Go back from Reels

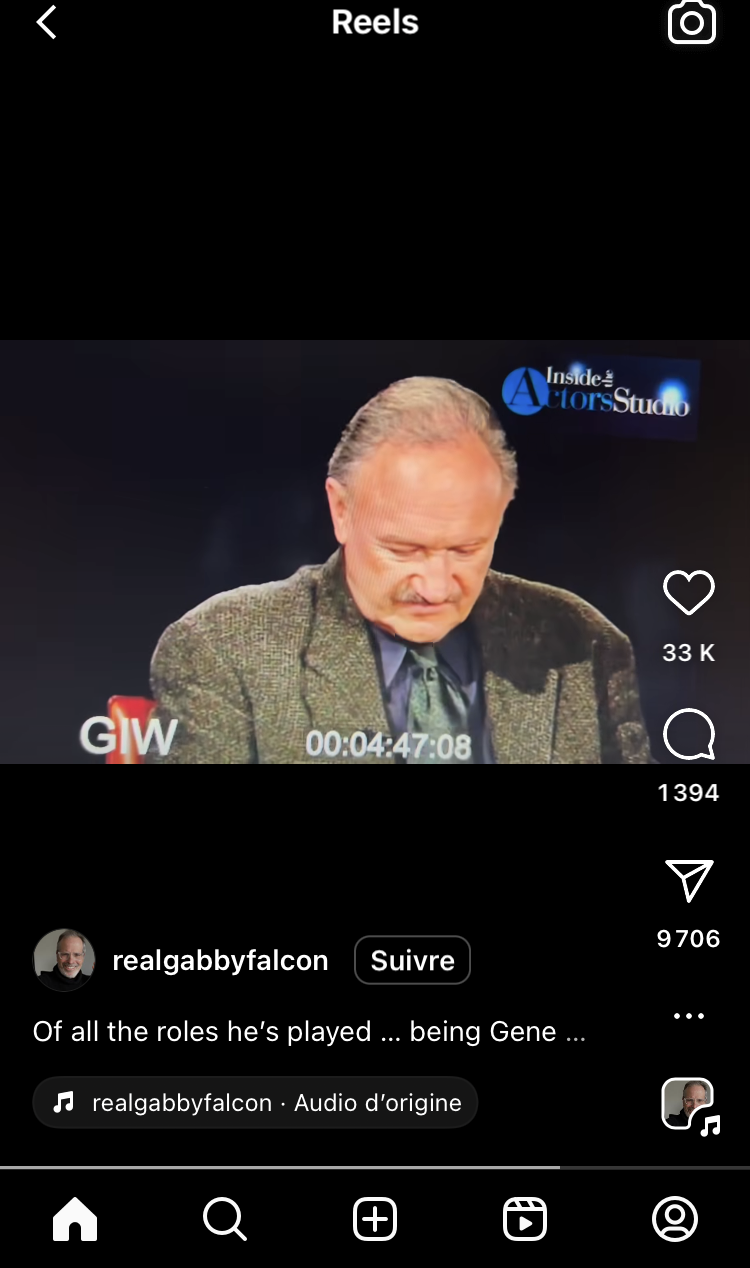click(x=46, y=22)
